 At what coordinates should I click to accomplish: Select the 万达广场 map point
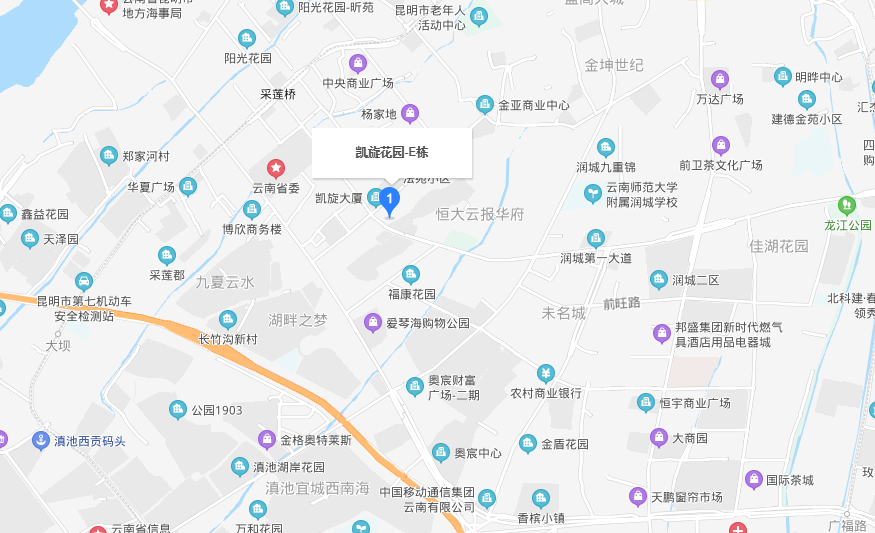point(719,79)
